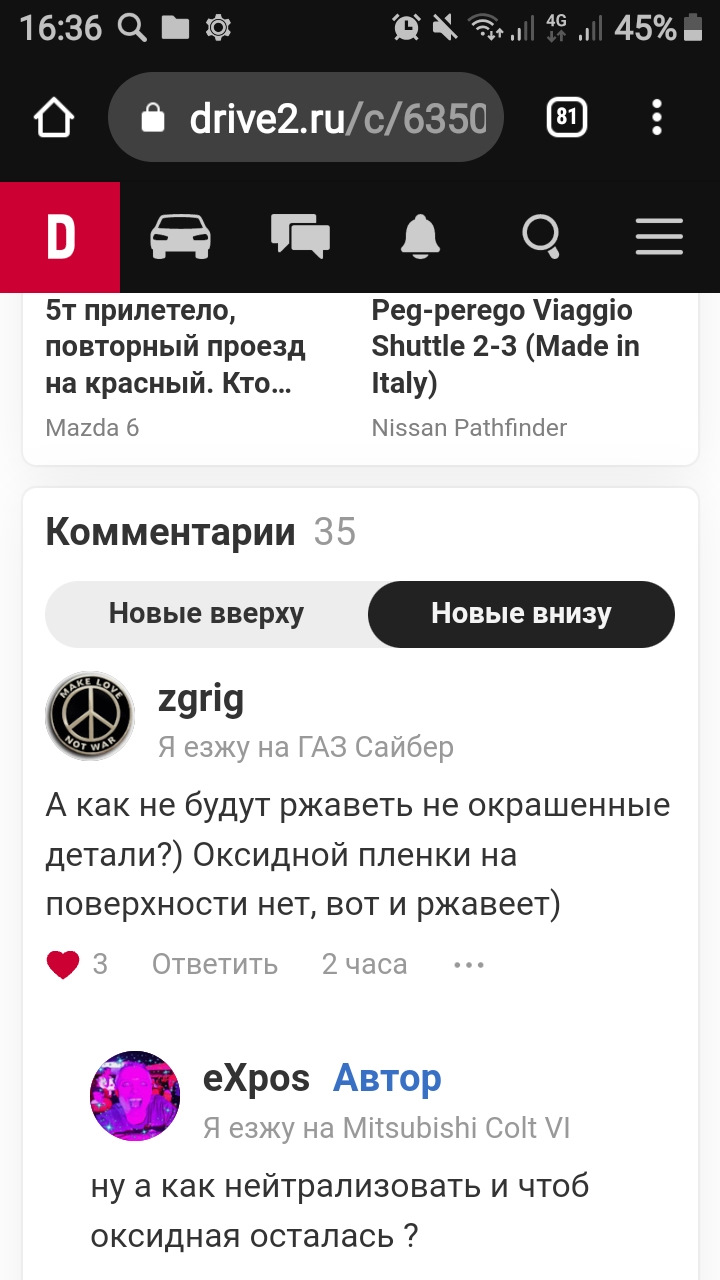Open more options for zgrig's comment
Screen dimensions: 720x1280
[469, 965]
